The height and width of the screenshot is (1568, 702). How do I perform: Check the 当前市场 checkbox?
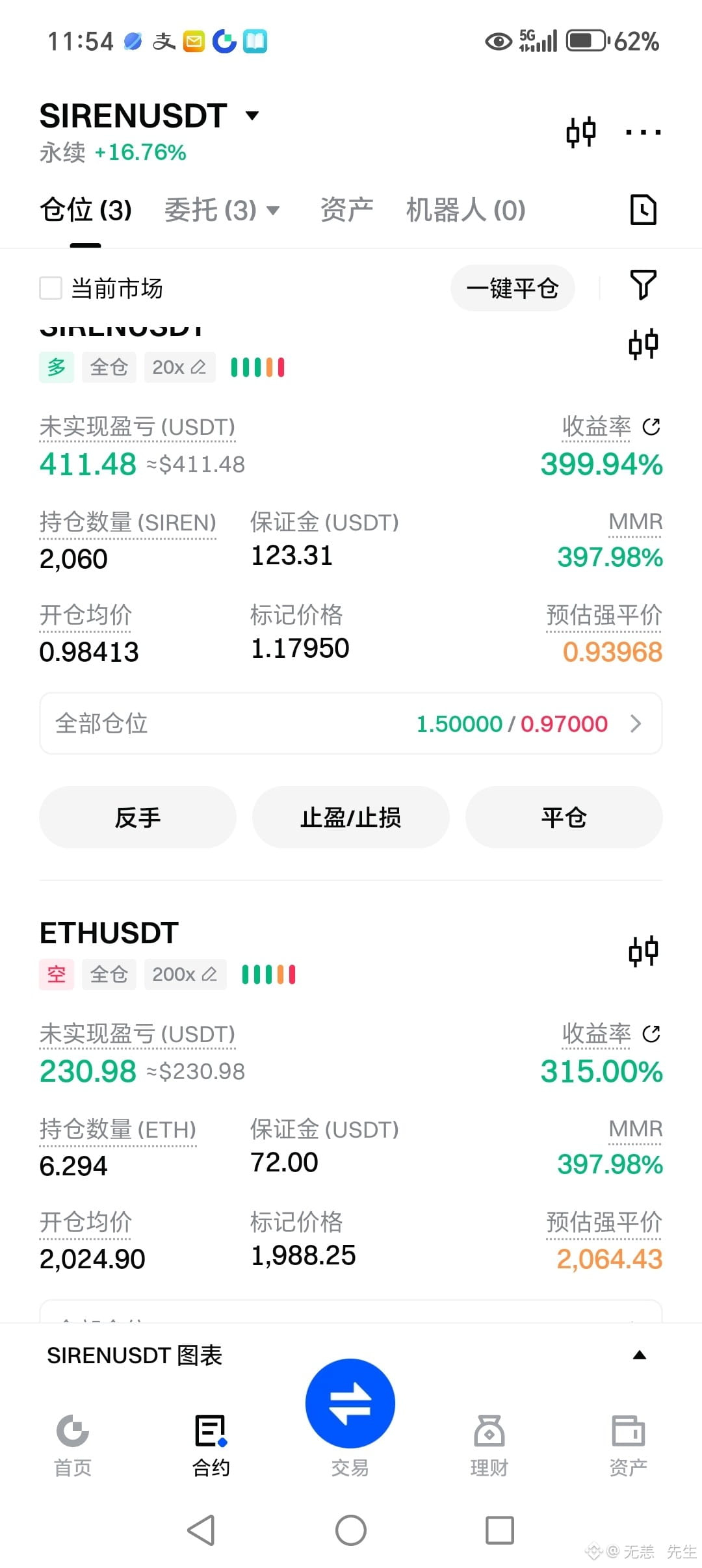tap(51, 288)
